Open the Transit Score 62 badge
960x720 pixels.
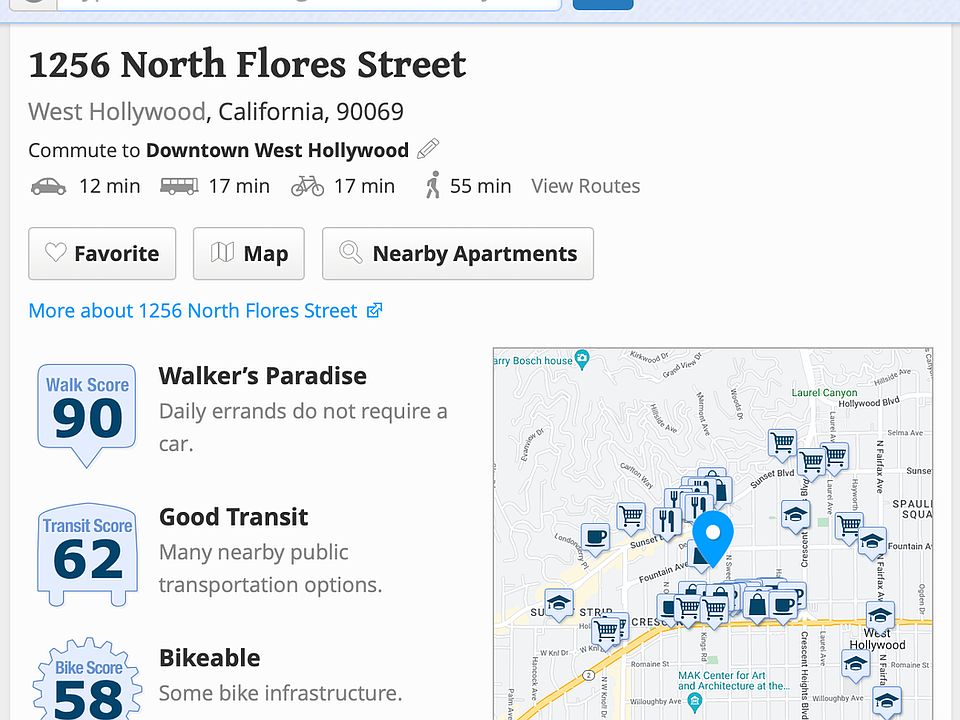coord(87,552)
